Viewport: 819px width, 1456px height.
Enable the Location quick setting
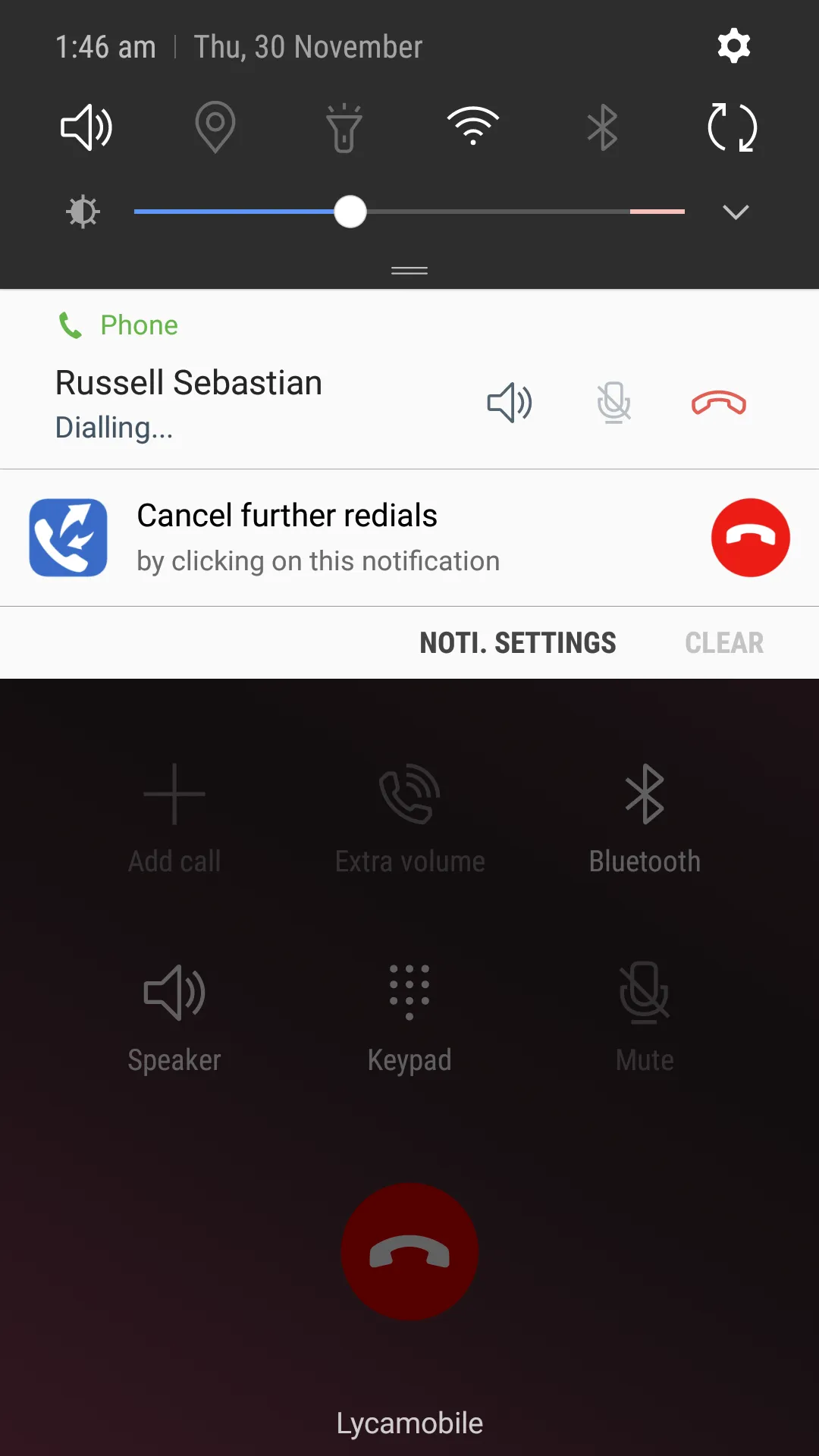(x=215, y=127)
